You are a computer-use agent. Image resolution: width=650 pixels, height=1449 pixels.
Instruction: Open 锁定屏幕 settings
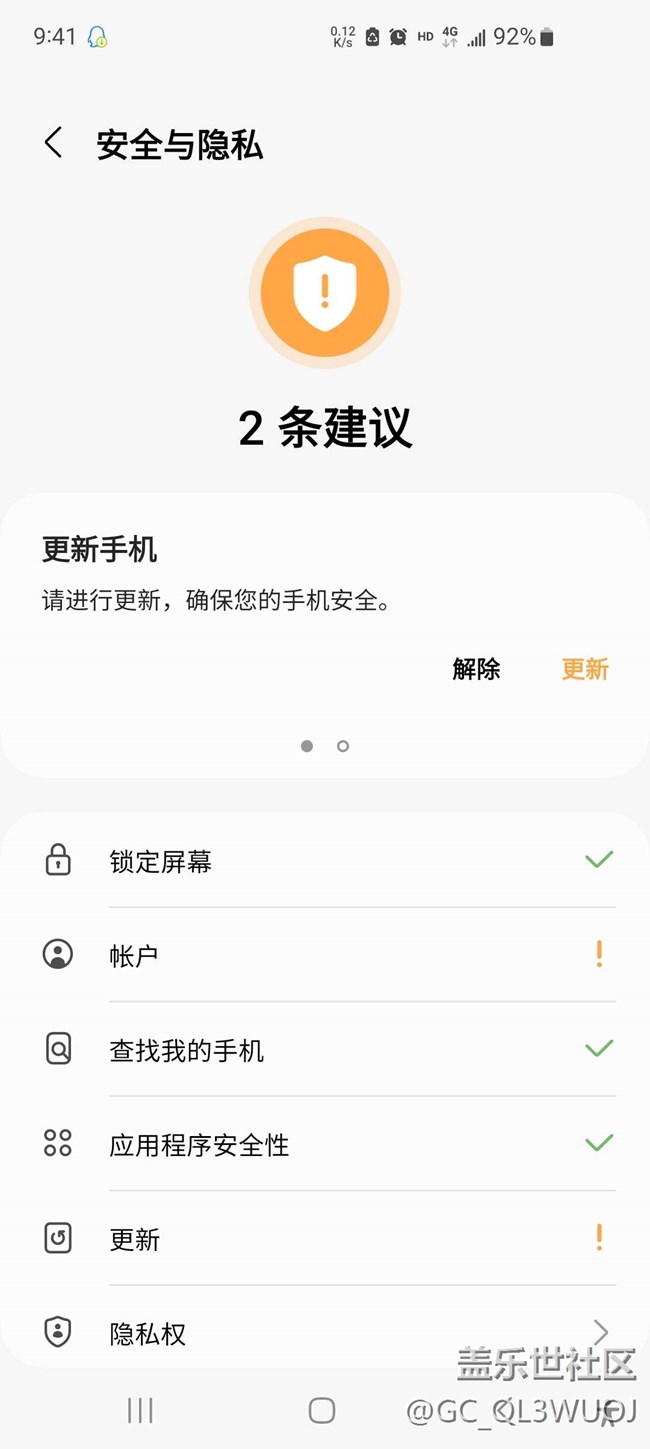pyautogui.click(x=325, y=861)
